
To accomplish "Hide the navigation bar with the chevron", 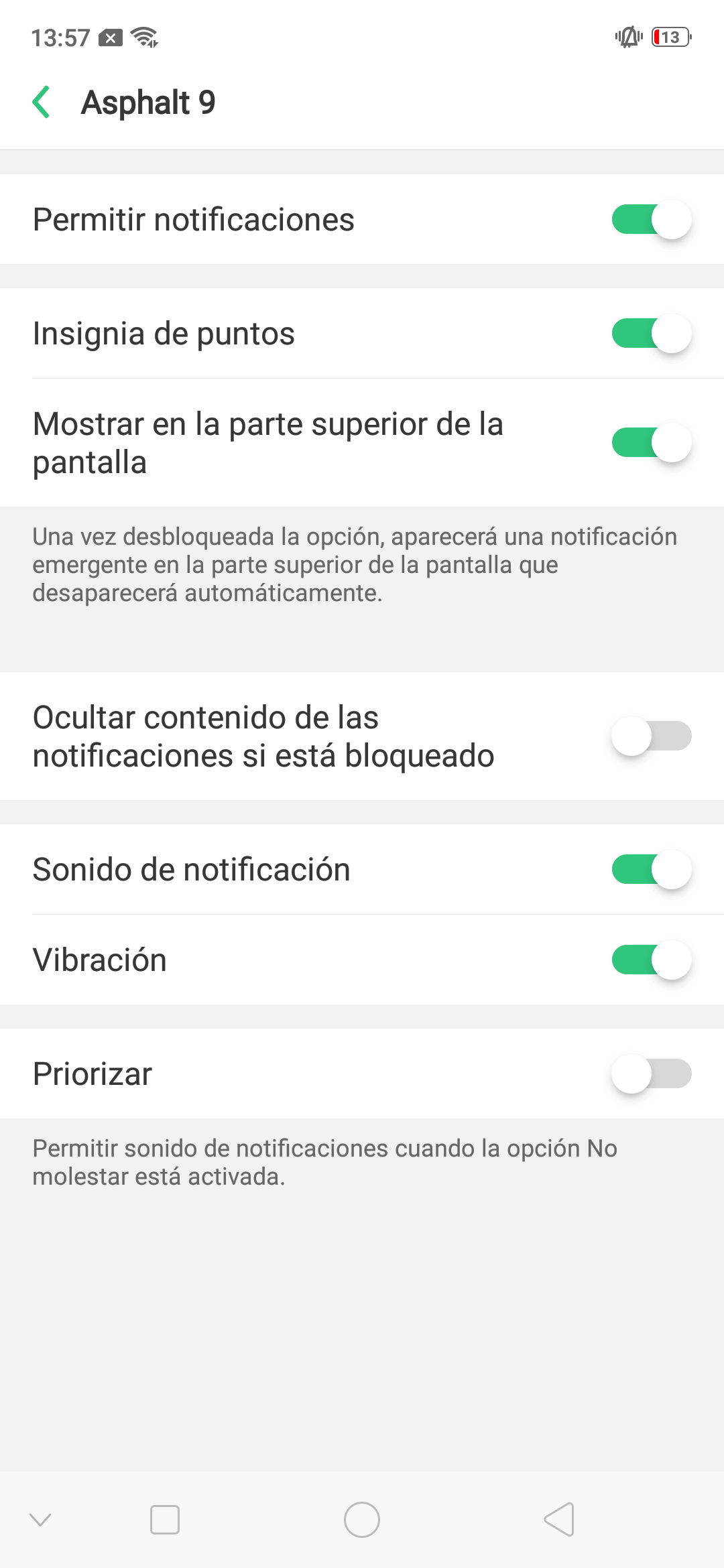I will [x=40, y=1520].
